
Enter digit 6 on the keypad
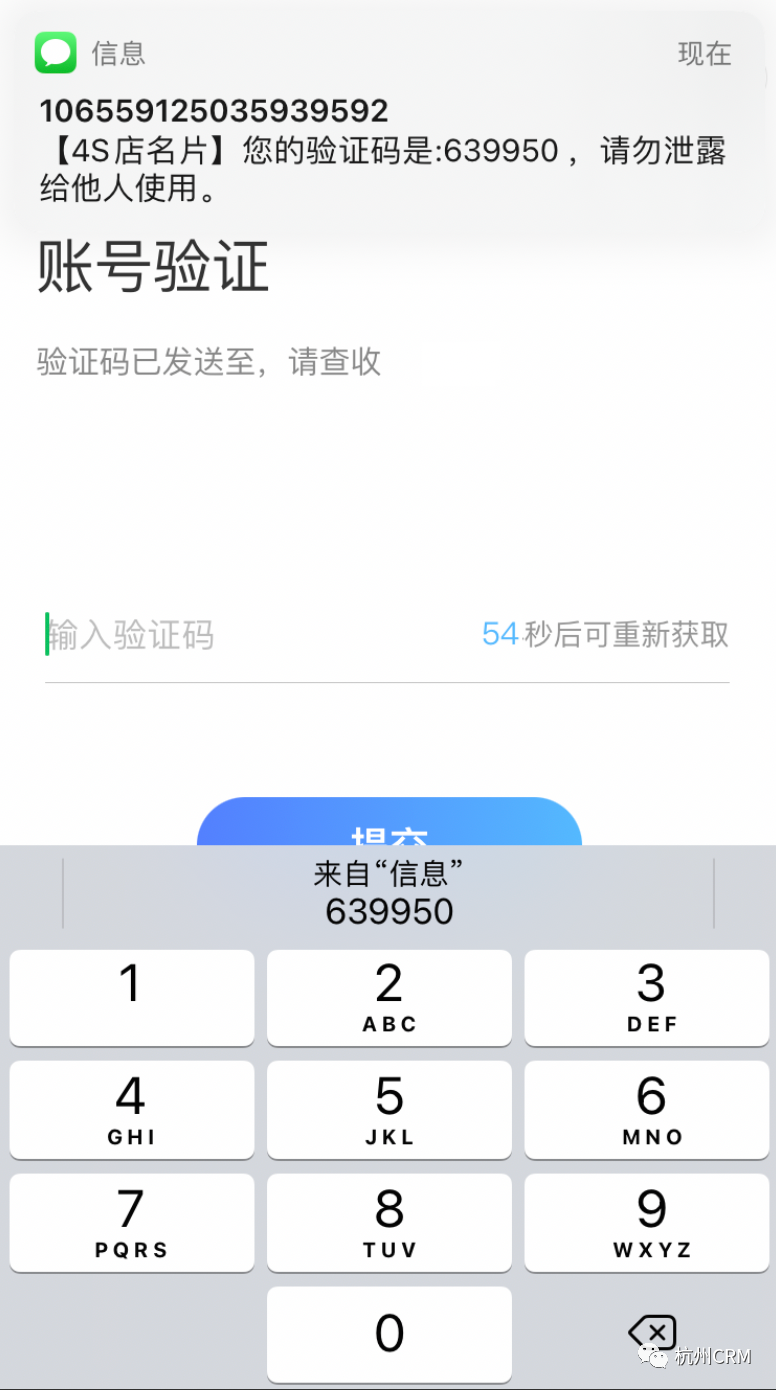click(x=647, y=1110)
